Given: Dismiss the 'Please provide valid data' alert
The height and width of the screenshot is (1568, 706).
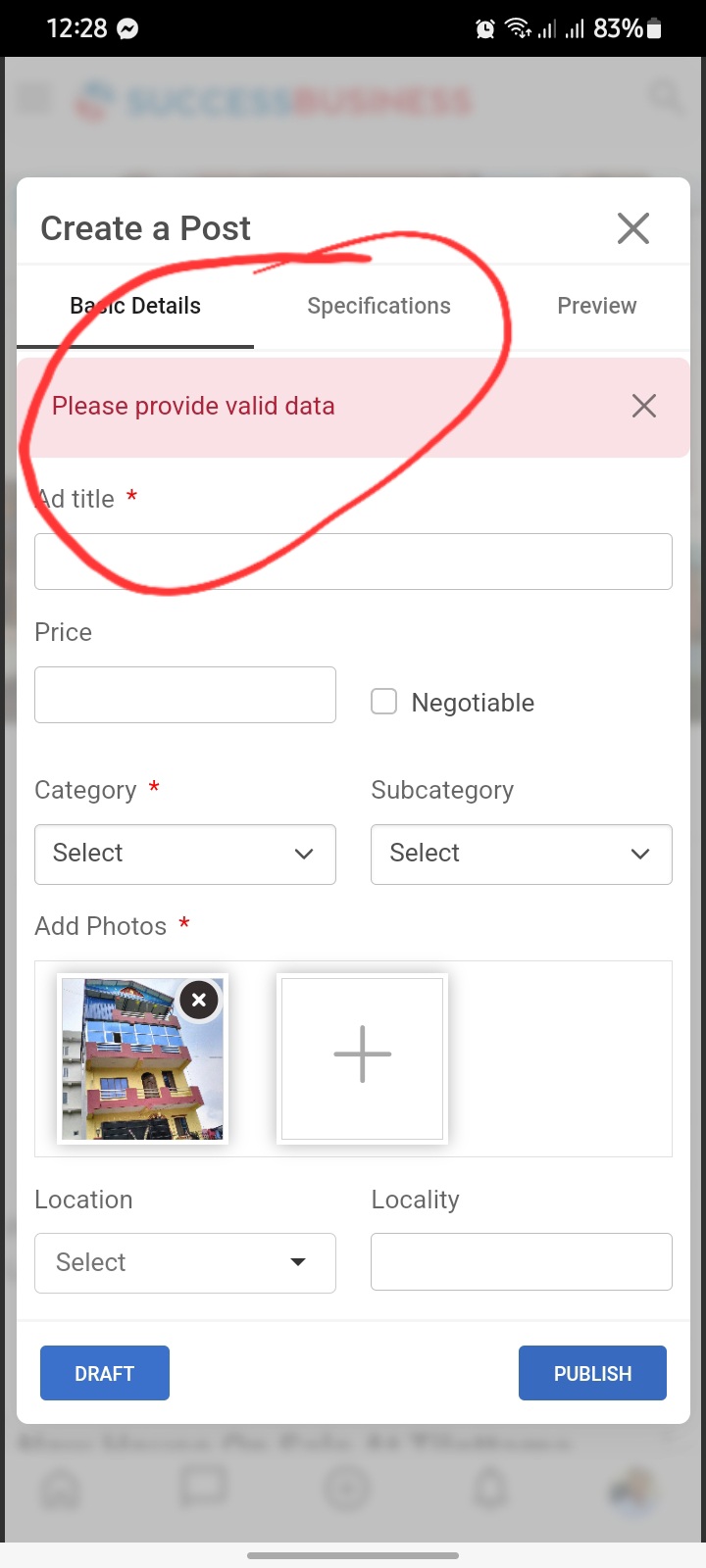Looking at the screenshot, I should click(644, 406).
